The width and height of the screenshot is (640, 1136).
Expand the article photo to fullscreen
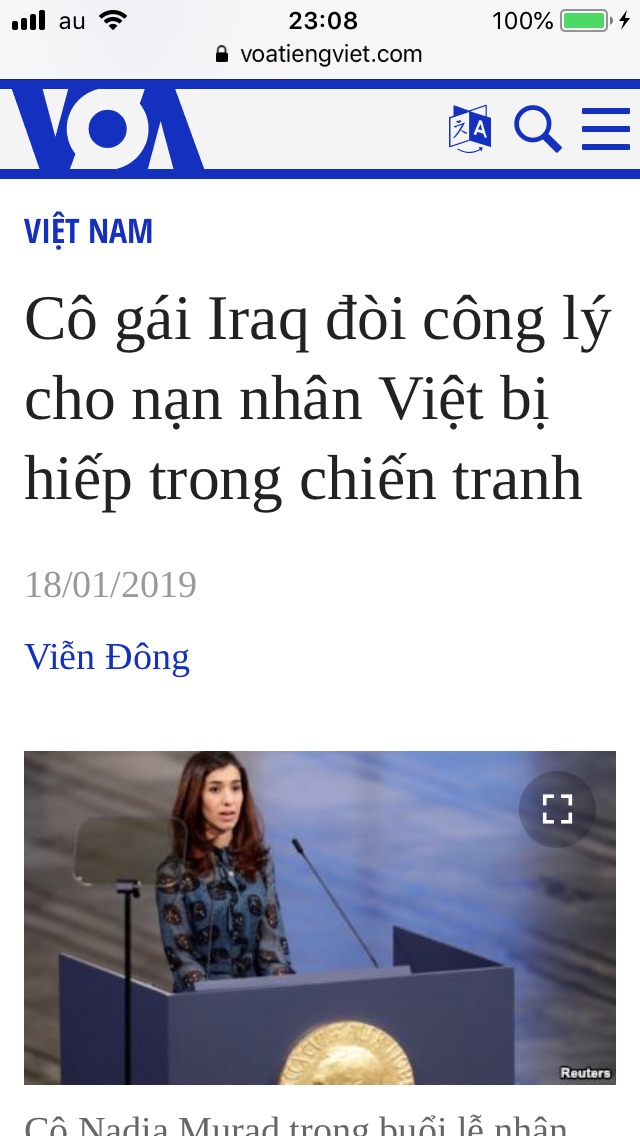[557, 809]
